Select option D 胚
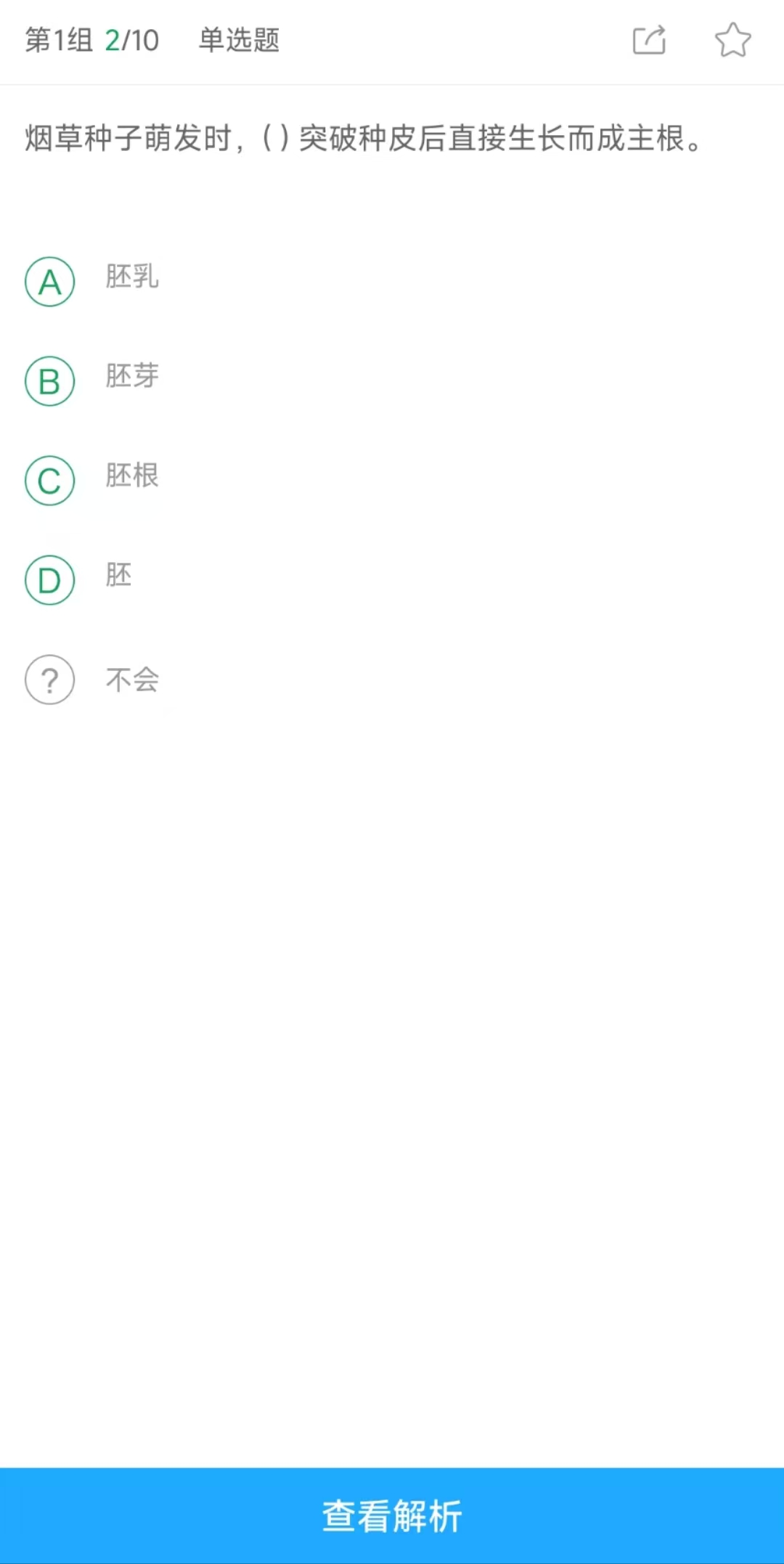 [x=50, y=580]
